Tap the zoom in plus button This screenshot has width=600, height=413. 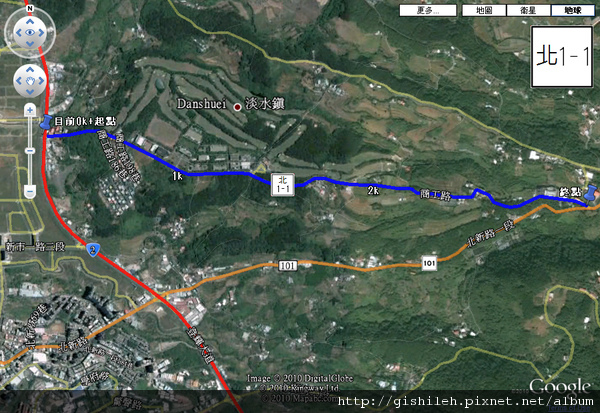point(30,109)
